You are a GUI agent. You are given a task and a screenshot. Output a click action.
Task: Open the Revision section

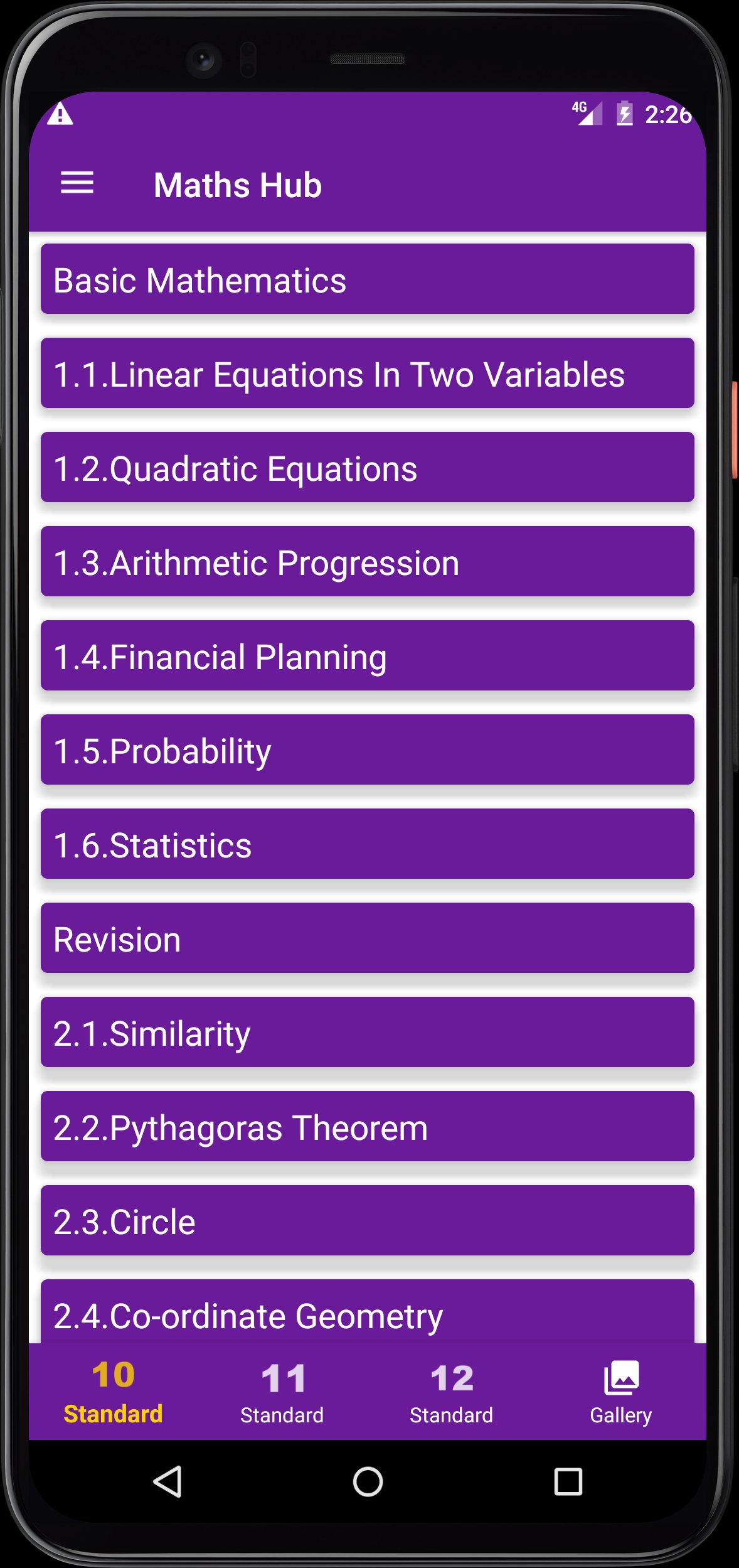click(x=367, y=938)
